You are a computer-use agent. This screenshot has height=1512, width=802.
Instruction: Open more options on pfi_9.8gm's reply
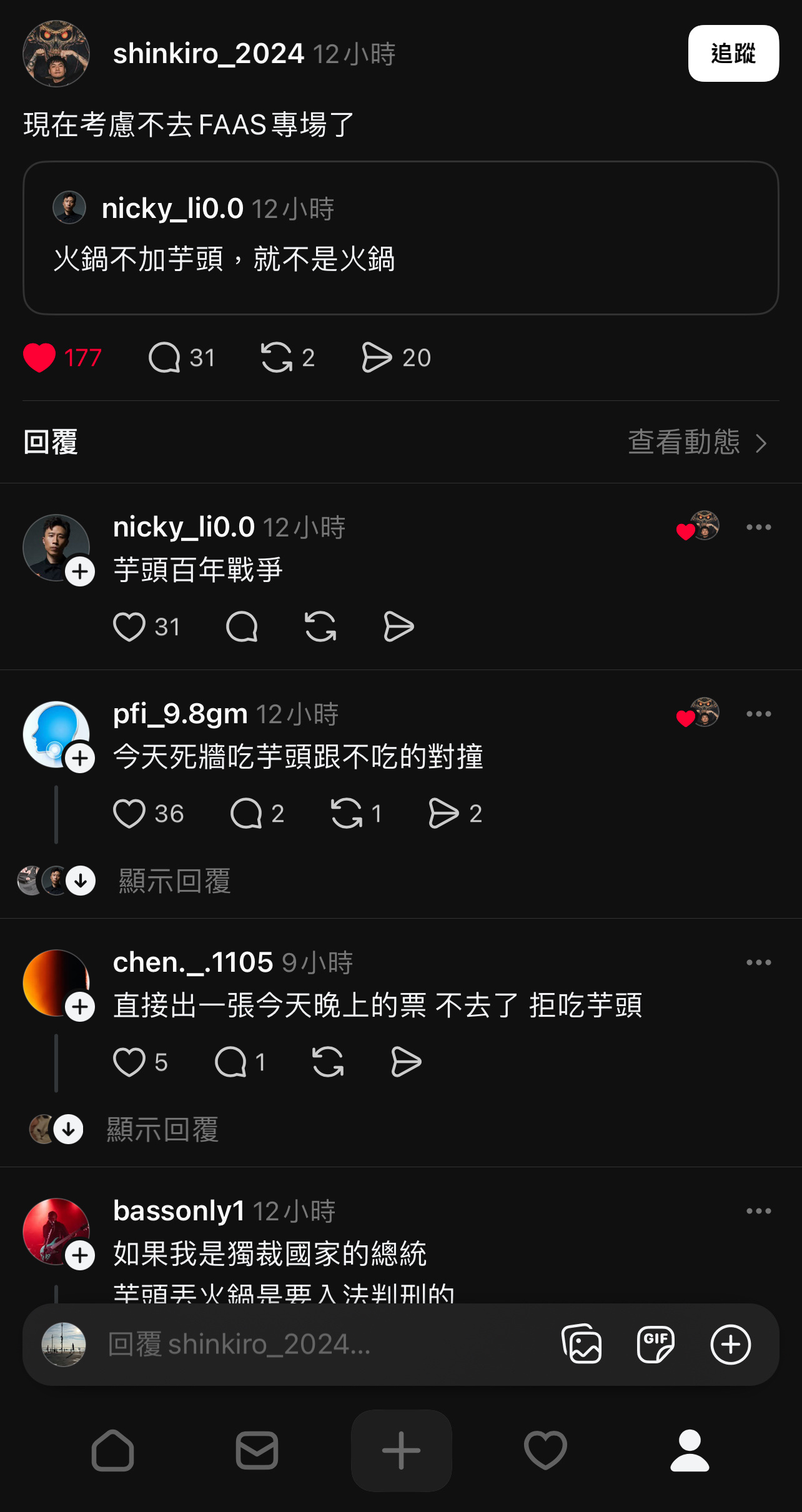pyautogui.click(x=758, y=714)
